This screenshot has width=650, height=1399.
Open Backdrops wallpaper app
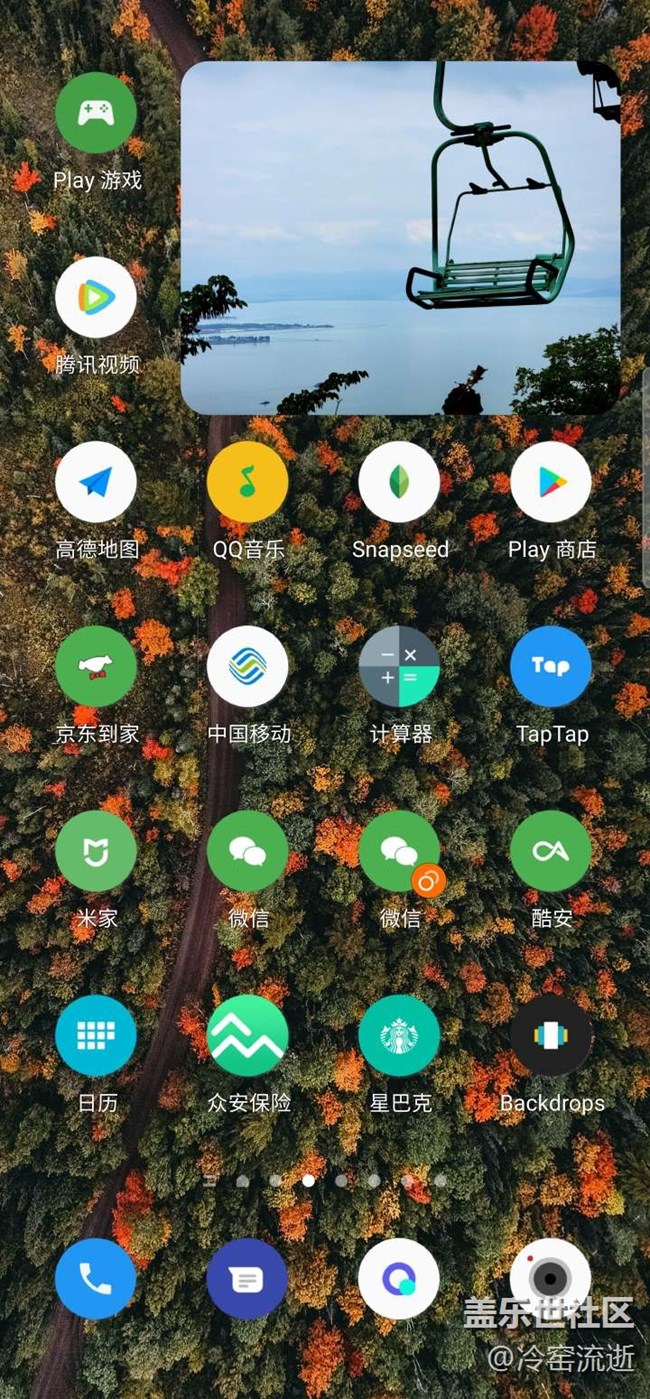click(x=551, y=1035)
